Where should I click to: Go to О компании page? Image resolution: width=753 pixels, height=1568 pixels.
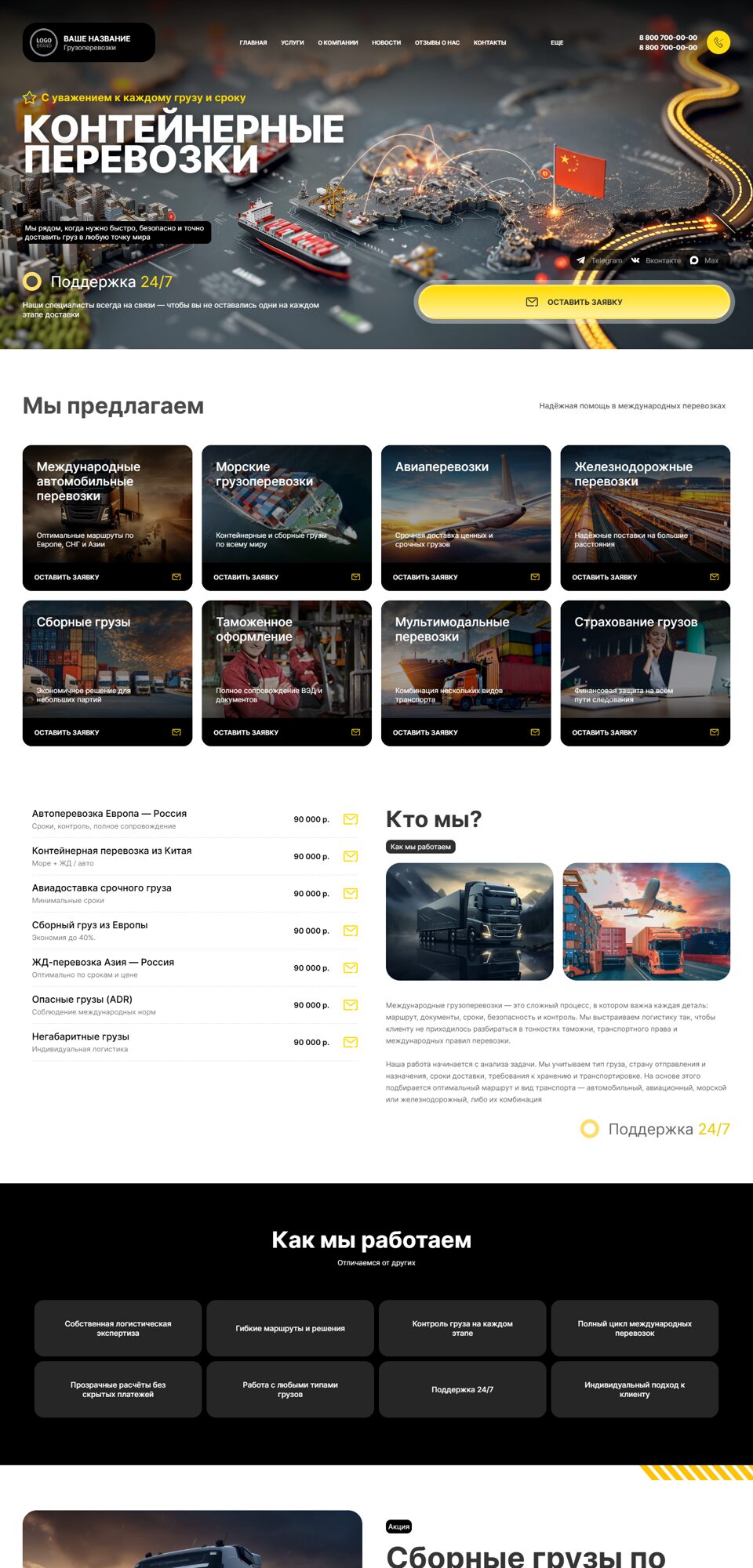(337, 42)
